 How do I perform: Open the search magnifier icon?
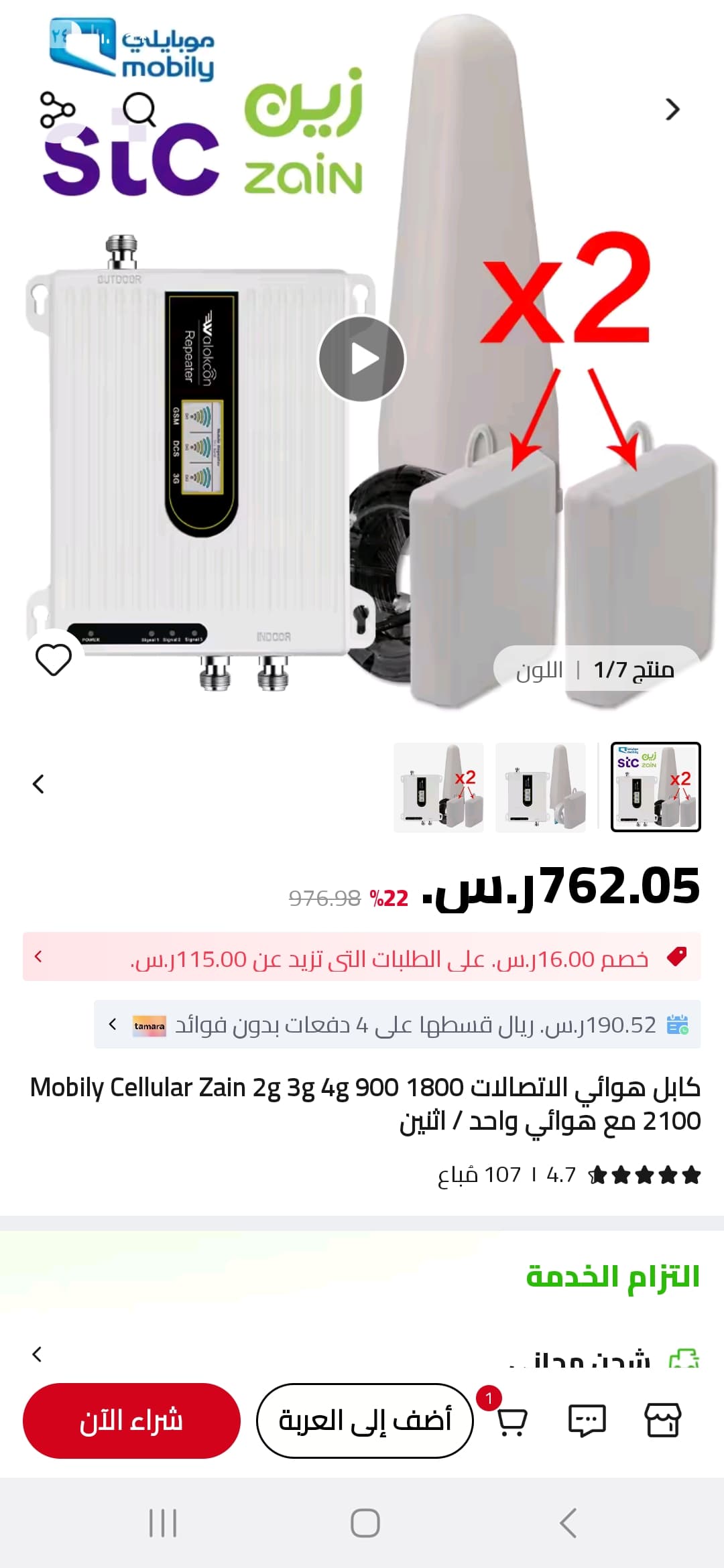pos(139,110)
